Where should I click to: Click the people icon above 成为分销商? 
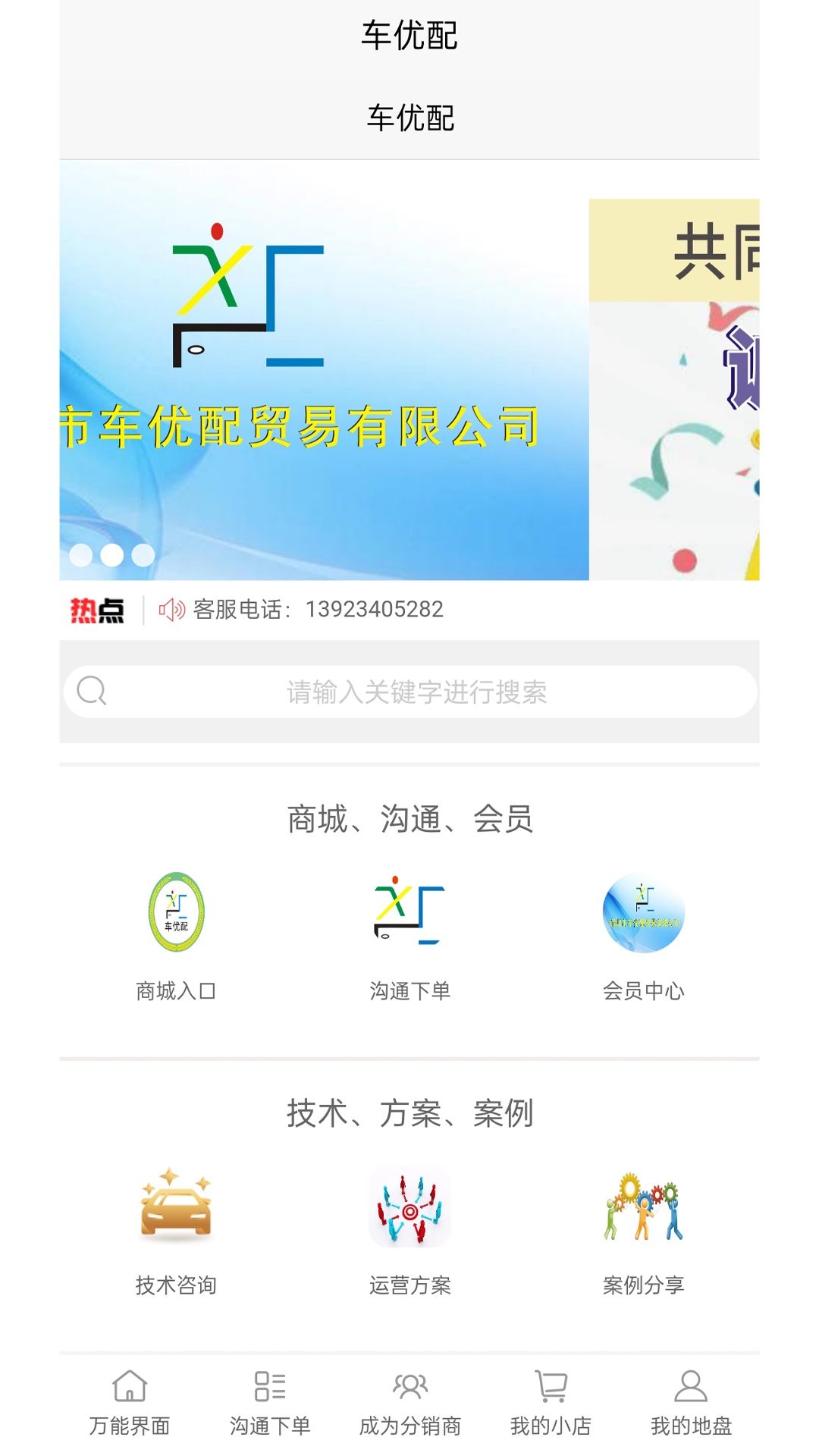[x=409, y=1388]
